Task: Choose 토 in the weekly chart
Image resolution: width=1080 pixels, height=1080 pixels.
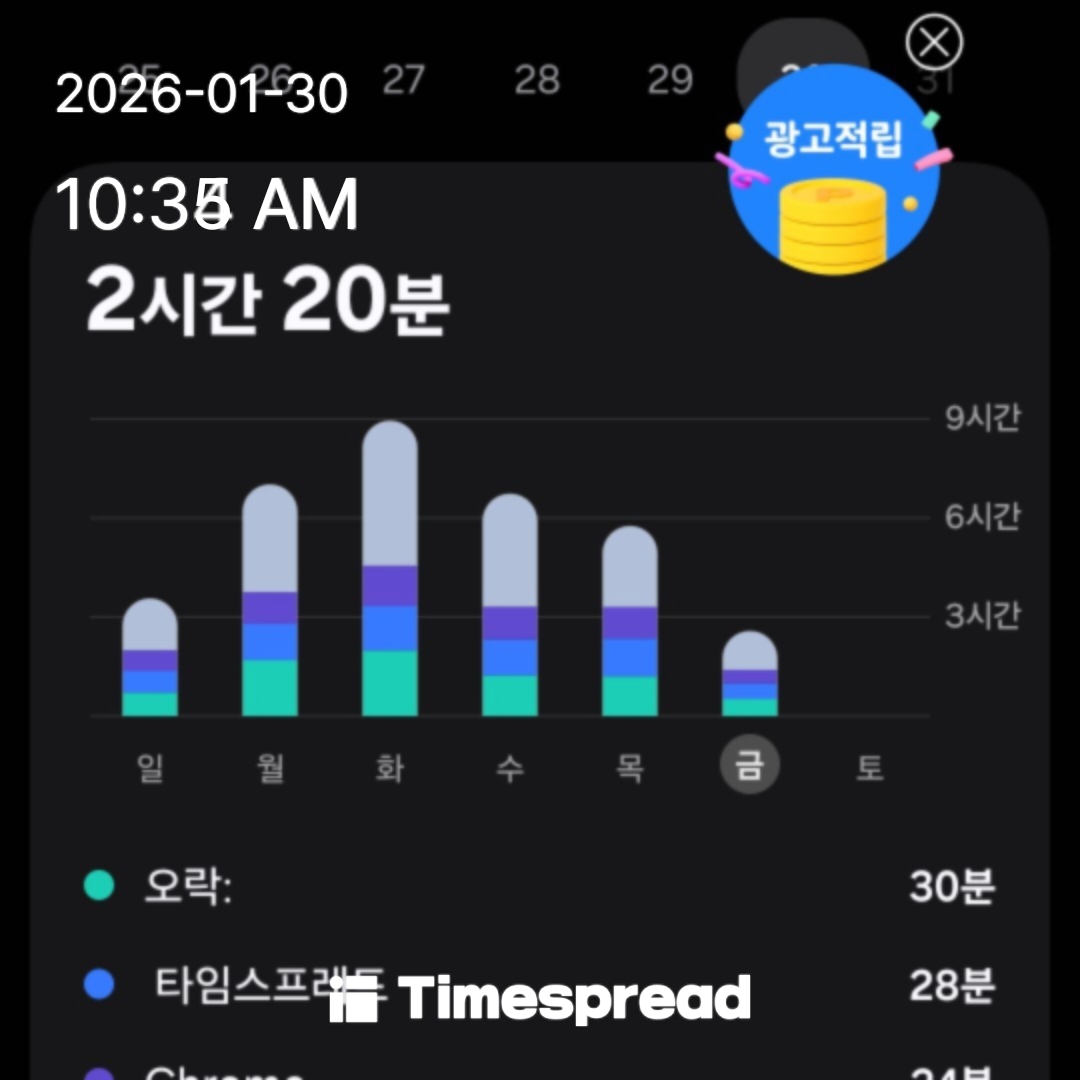Action: pyautogui.click(x=870, y=768)
